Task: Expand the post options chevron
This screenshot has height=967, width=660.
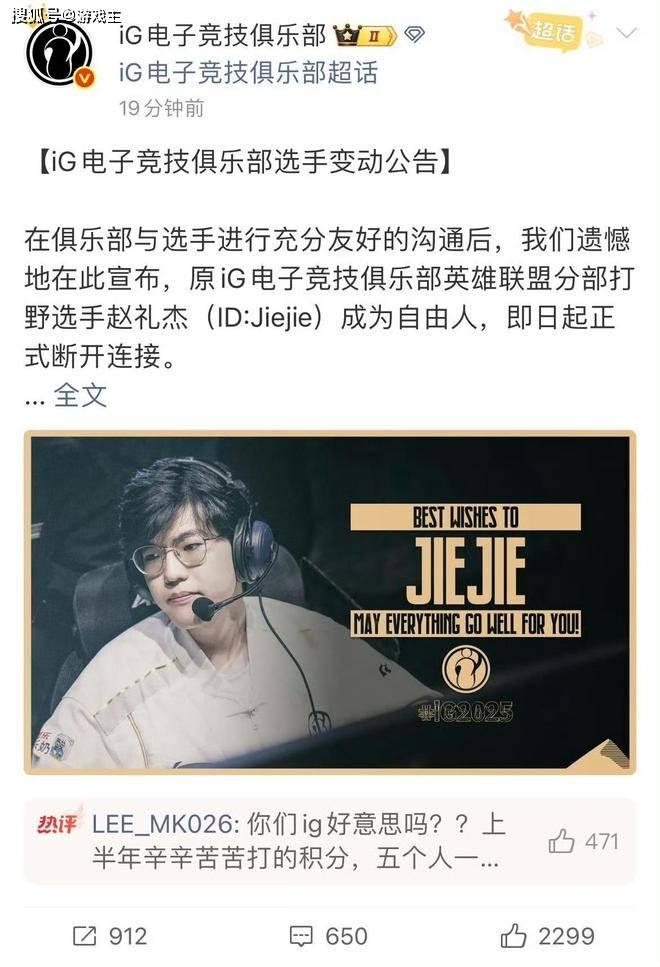Action: [627, 34]
